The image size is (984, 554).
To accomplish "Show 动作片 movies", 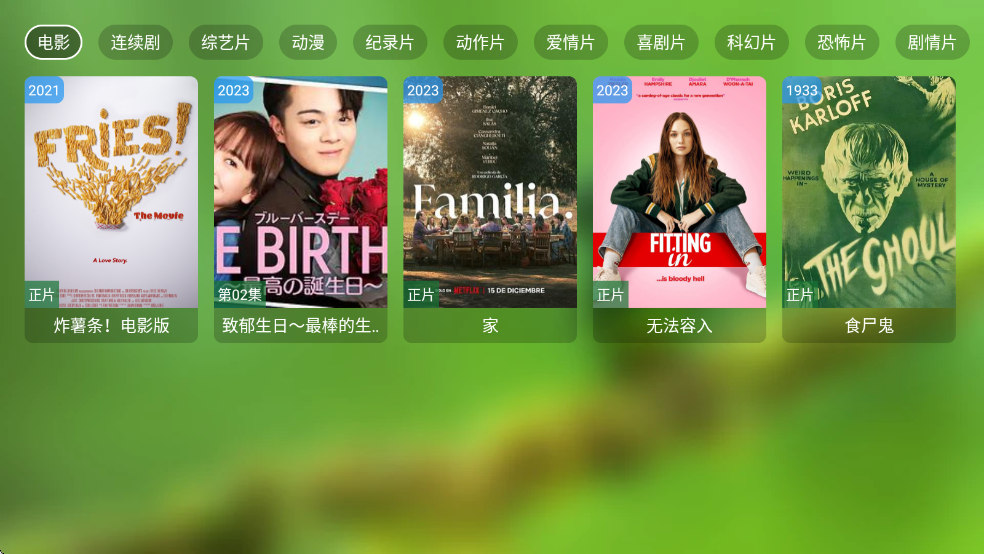I will [480, 43].
